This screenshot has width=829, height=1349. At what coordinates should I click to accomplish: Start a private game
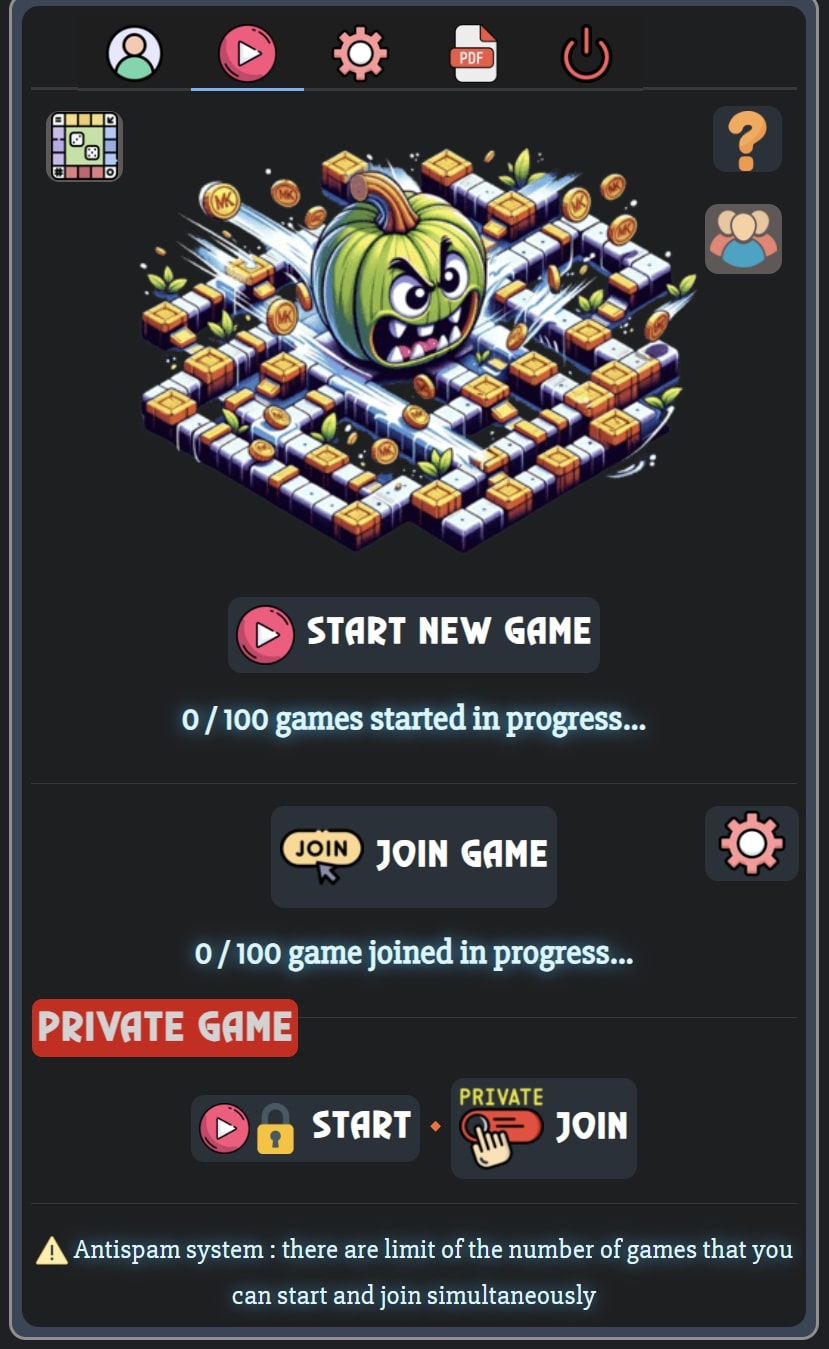pyautogui.click(x=305, y=1127)
